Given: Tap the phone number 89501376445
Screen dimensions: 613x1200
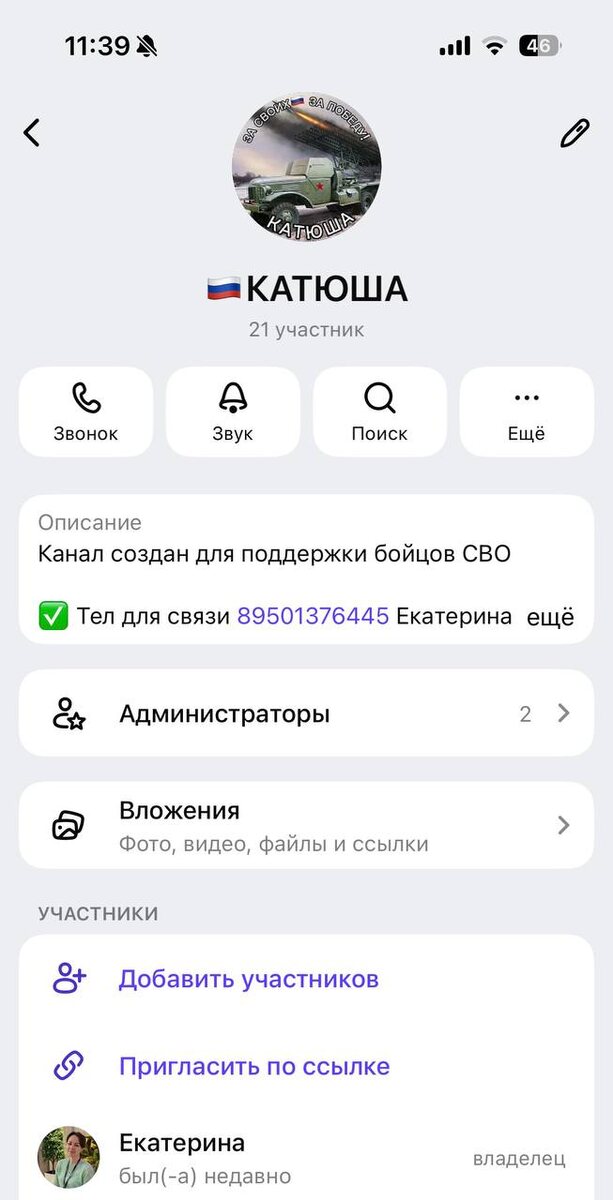Looking at the screenshot, I should (x=312, y=616).
